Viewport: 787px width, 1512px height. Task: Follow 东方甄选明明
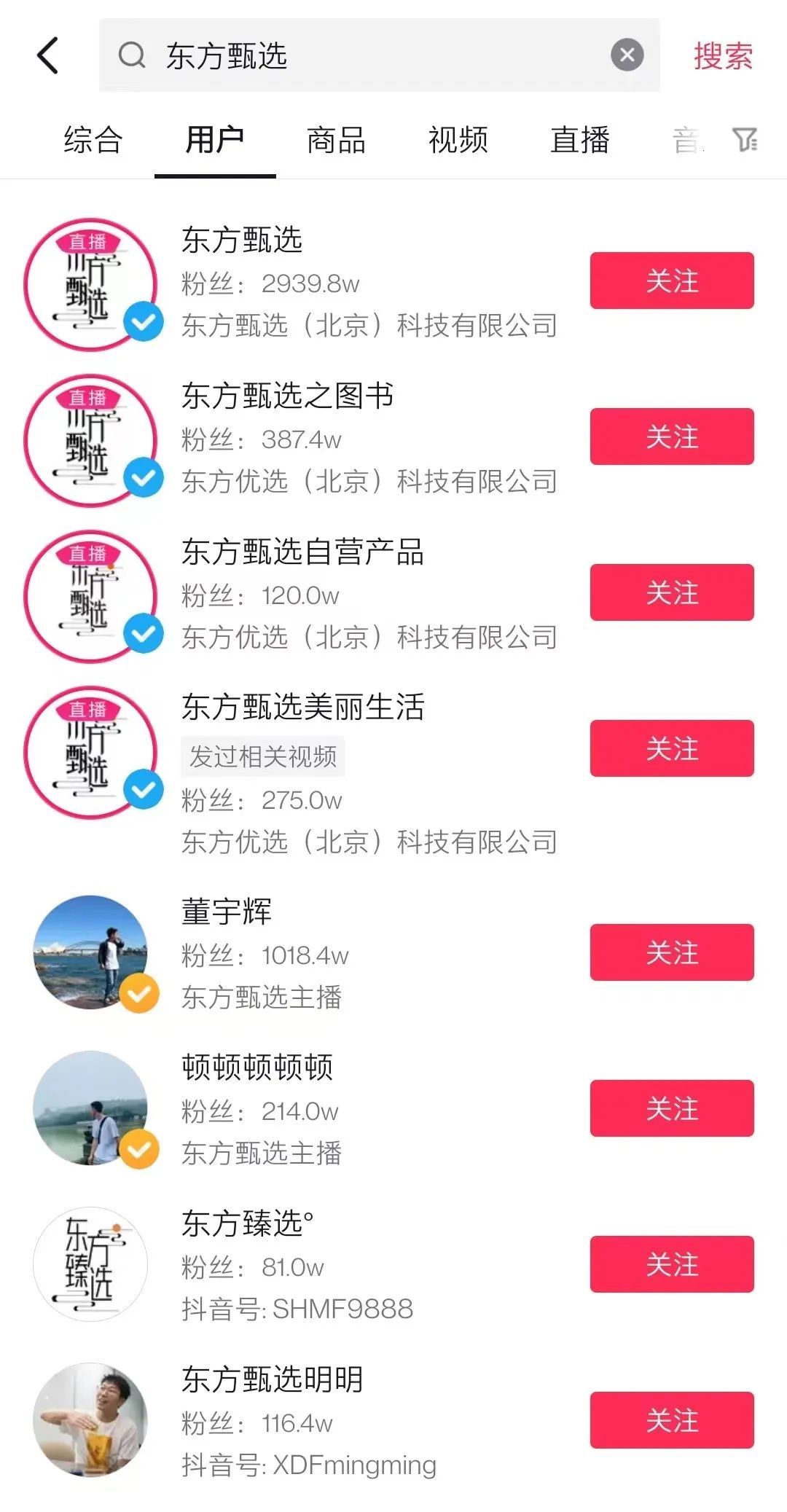[671, 1420]
